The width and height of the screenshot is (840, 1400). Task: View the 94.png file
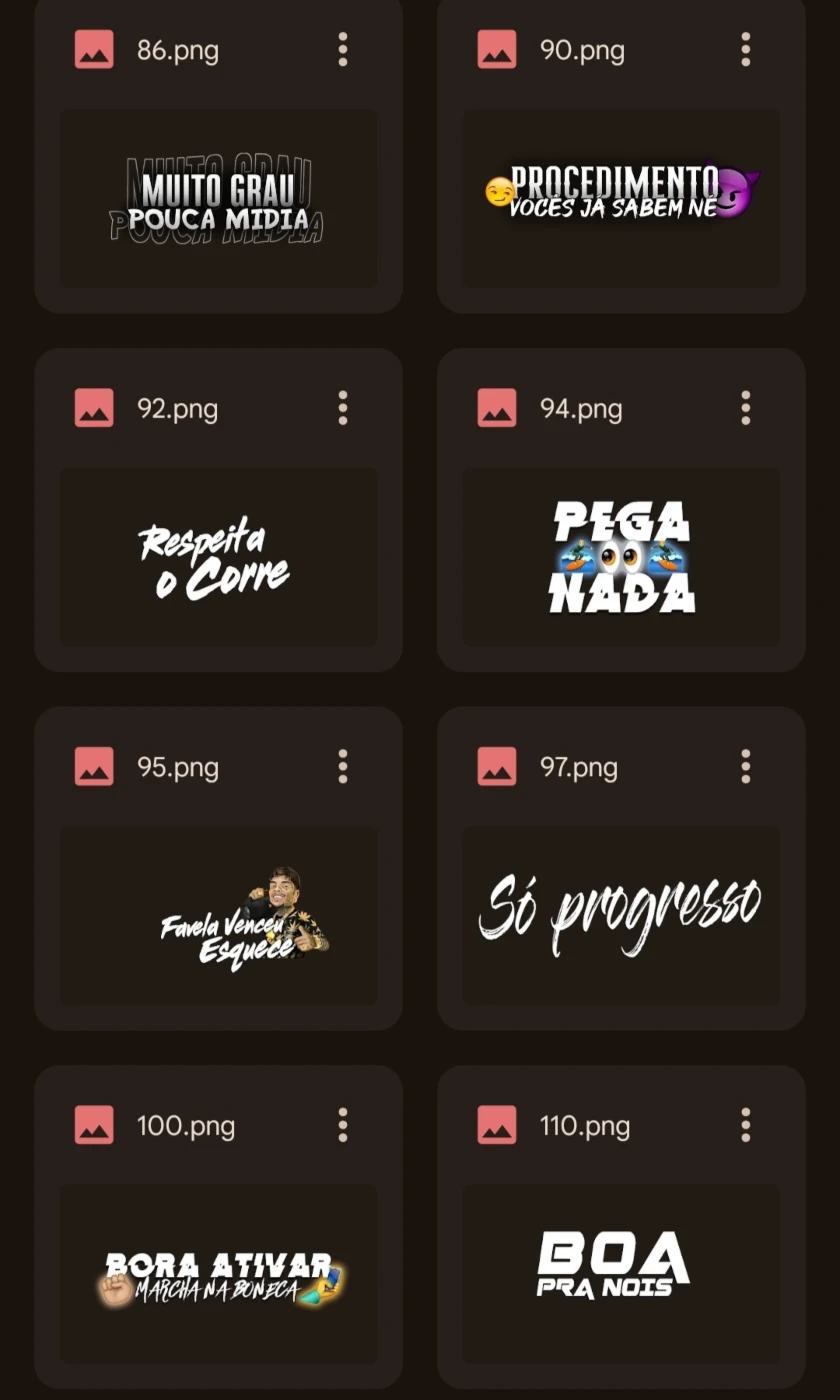point(621,557)
